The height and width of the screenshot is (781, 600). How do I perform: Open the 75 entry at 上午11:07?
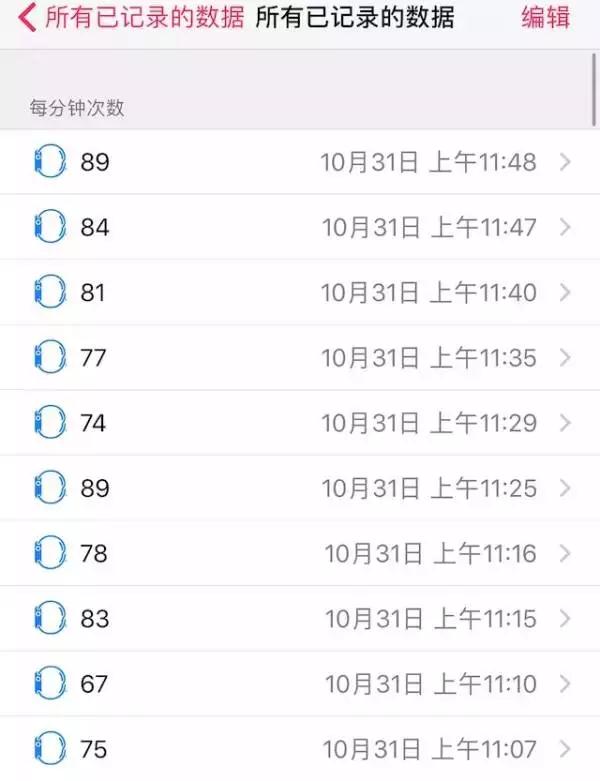300,749
